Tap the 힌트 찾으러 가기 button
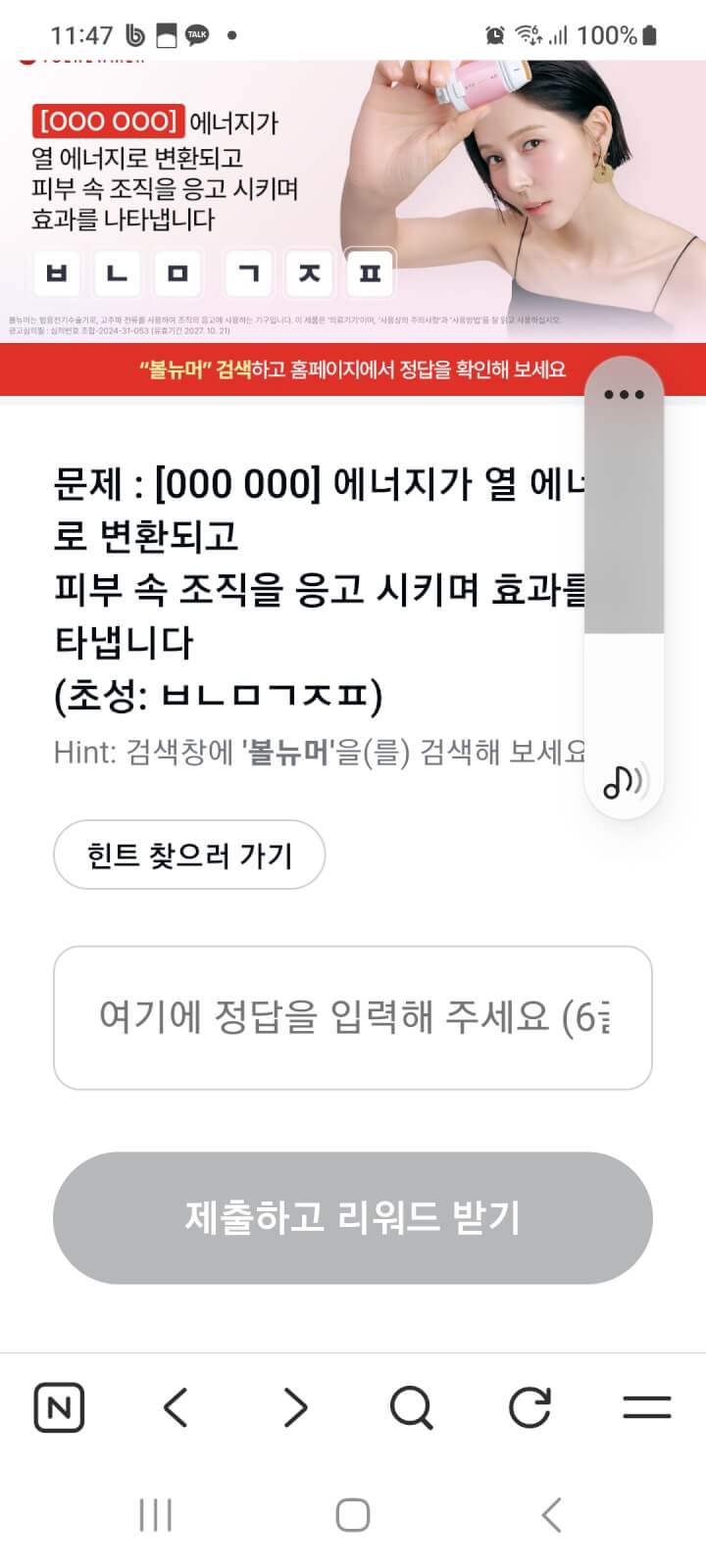The width and height of the screenshot is (706, 1568). pyautogui.click(x=189, y=855)
